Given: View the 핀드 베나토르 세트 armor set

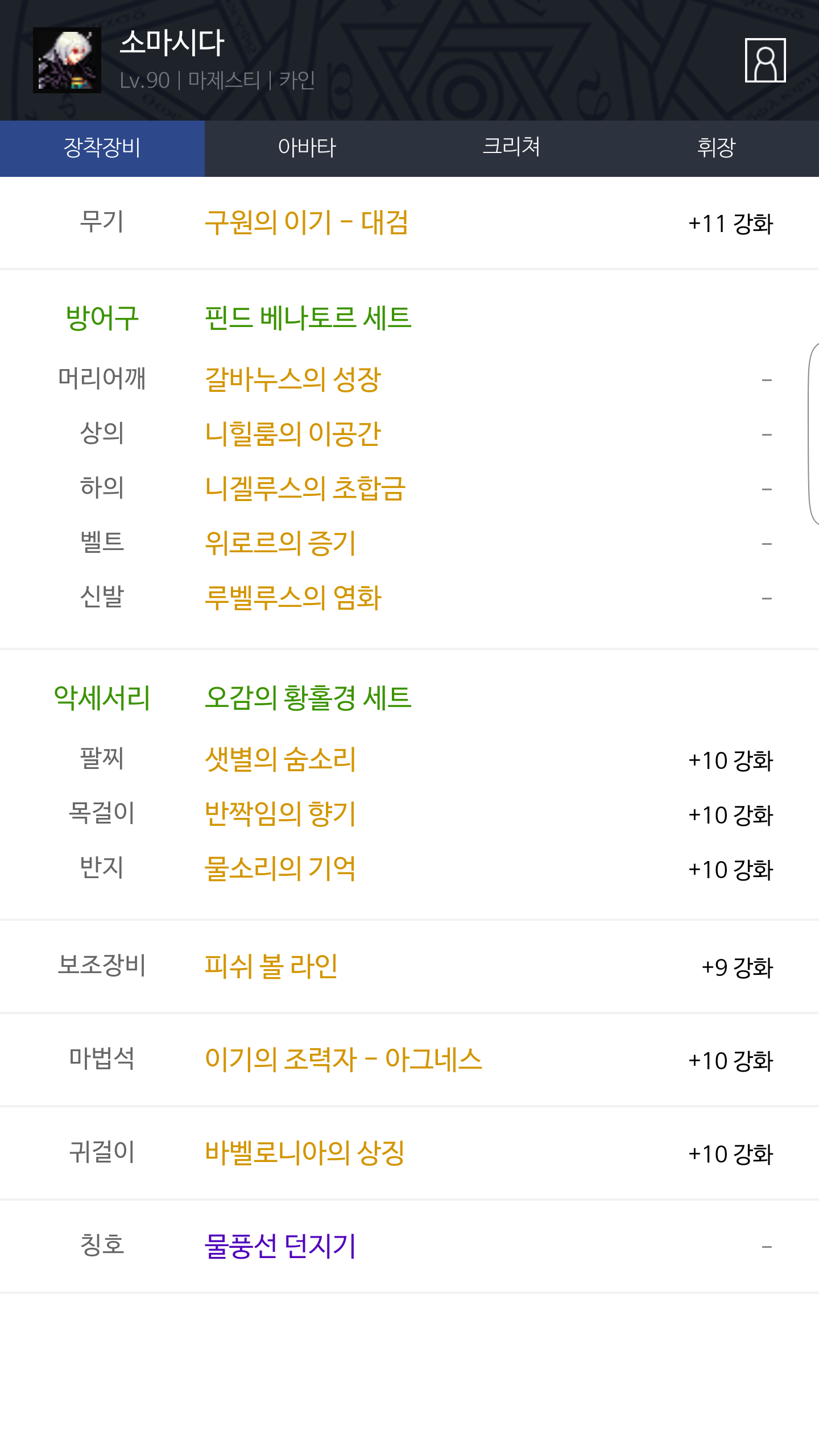Looking at the screenshot, I should tap(308, 317).
